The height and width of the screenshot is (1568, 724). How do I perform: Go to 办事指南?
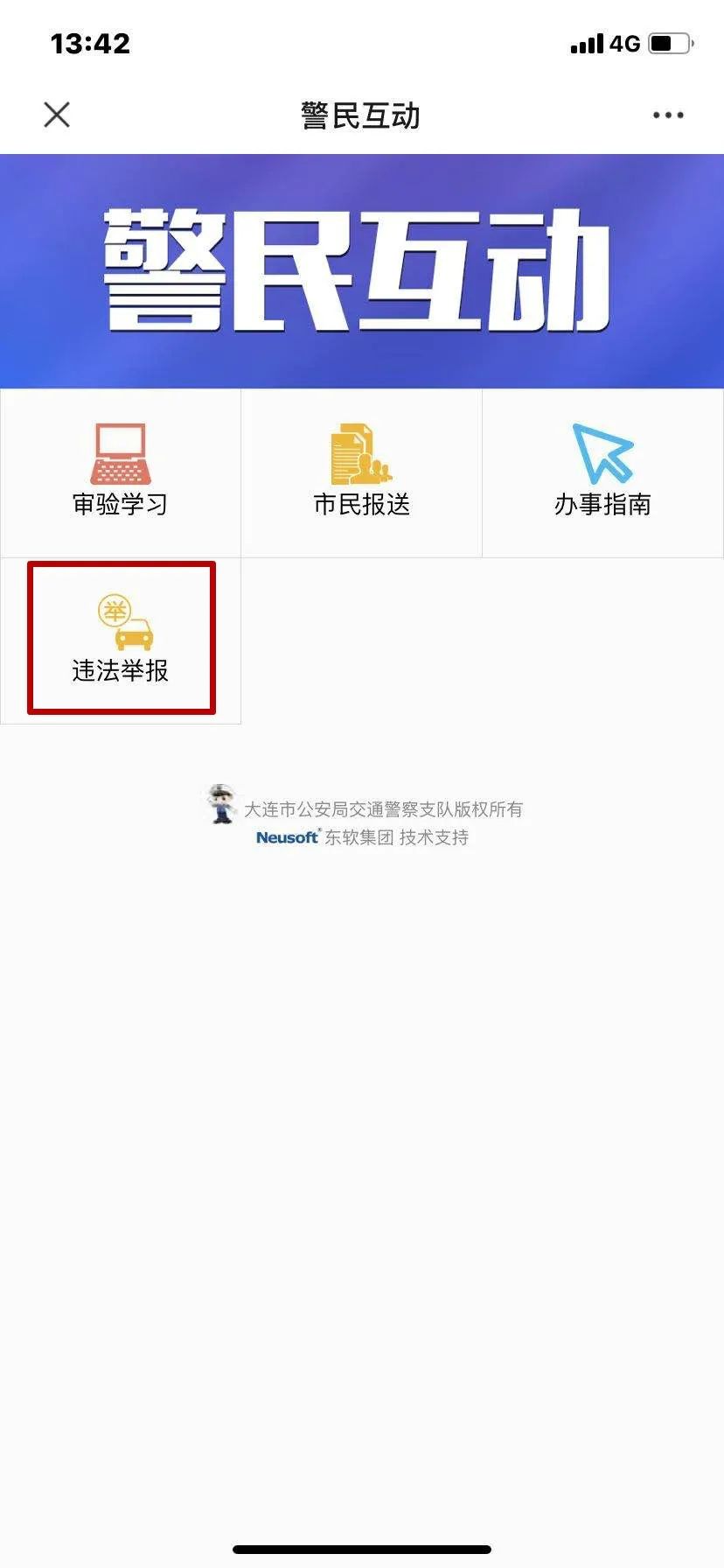coord(602,473)
